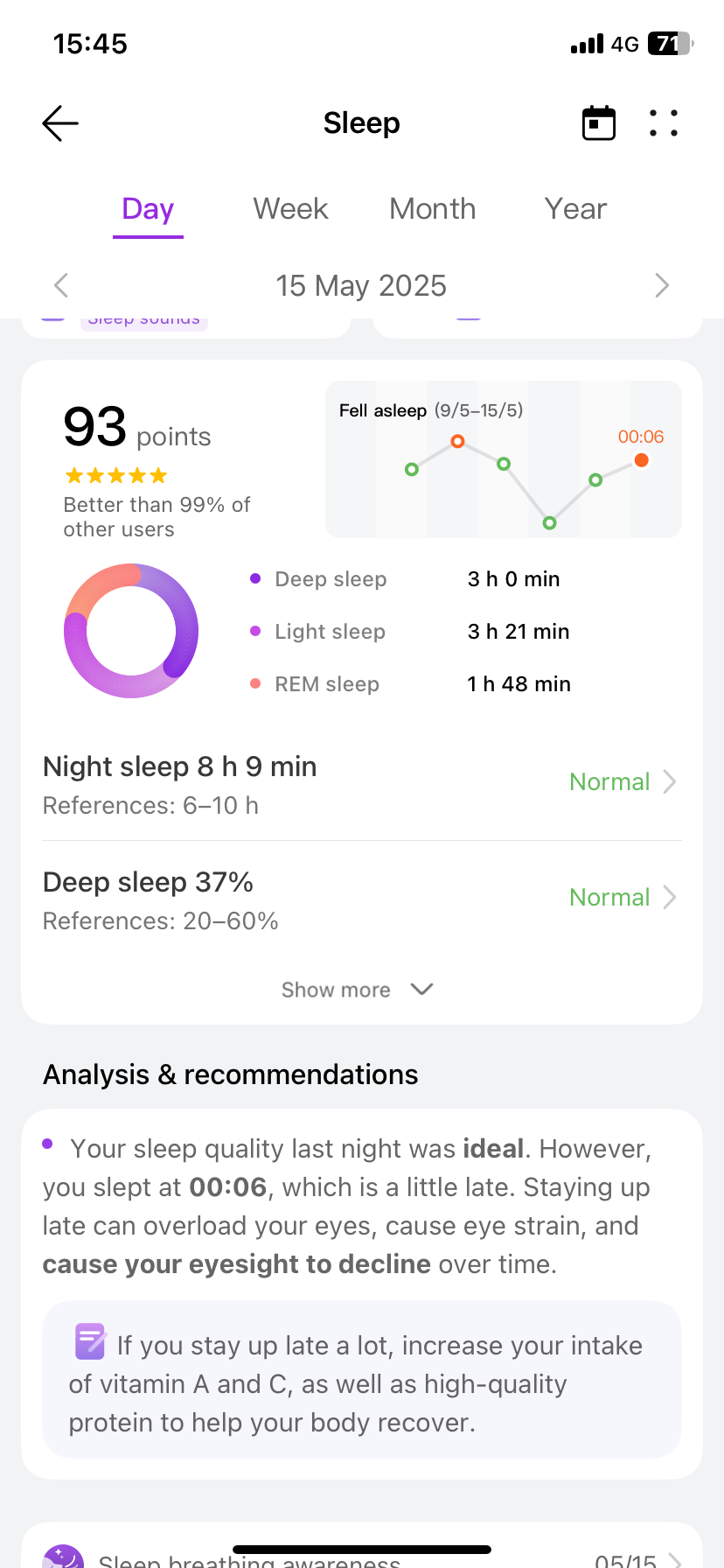Switch to the Week tab
This screenshot has width=724, height=1568.
click(x=290, y=209)
